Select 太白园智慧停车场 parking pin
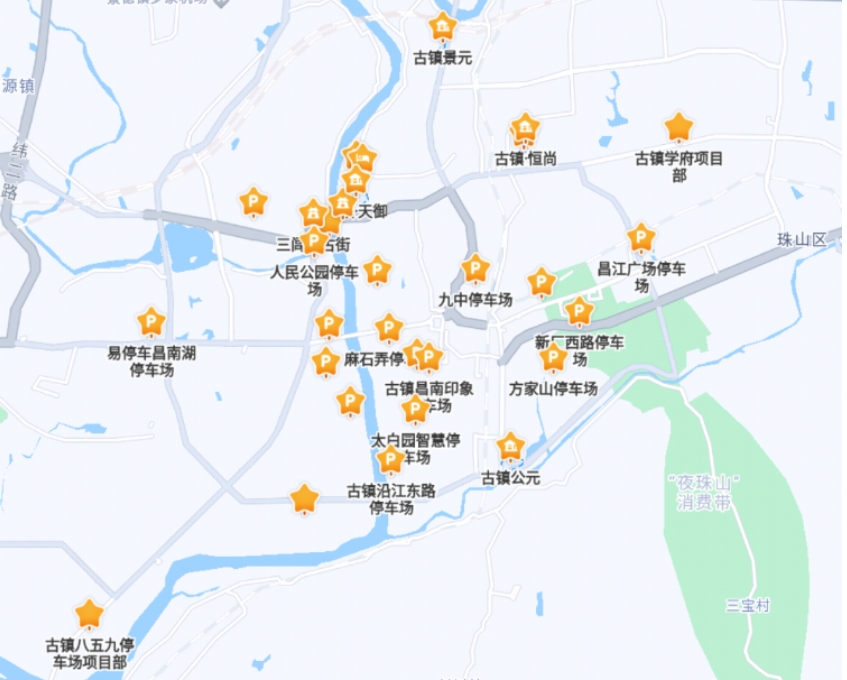Screen dimensions: 847x680 point(415,409)
